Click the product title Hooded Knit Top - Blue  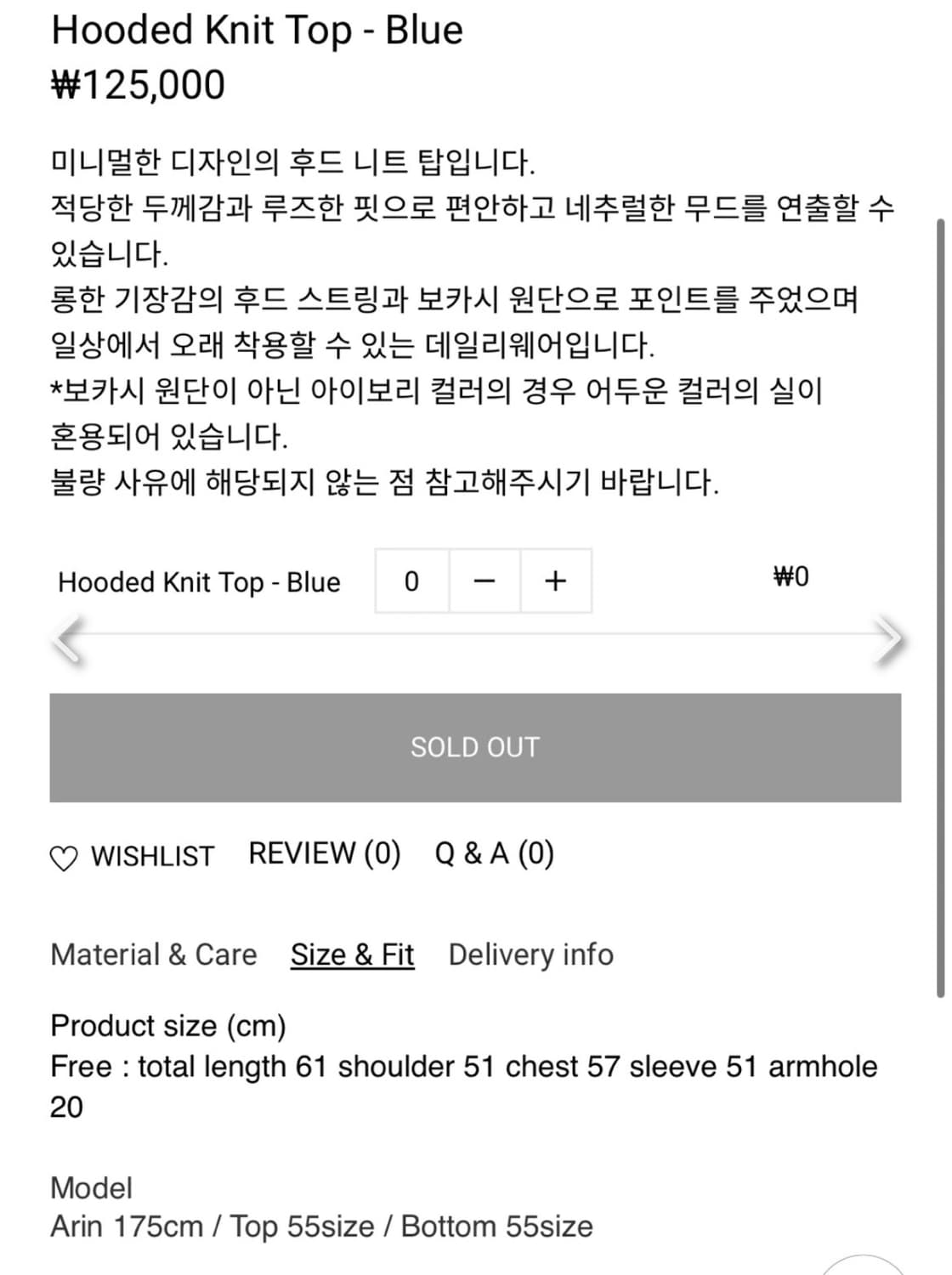click(257, 30)
